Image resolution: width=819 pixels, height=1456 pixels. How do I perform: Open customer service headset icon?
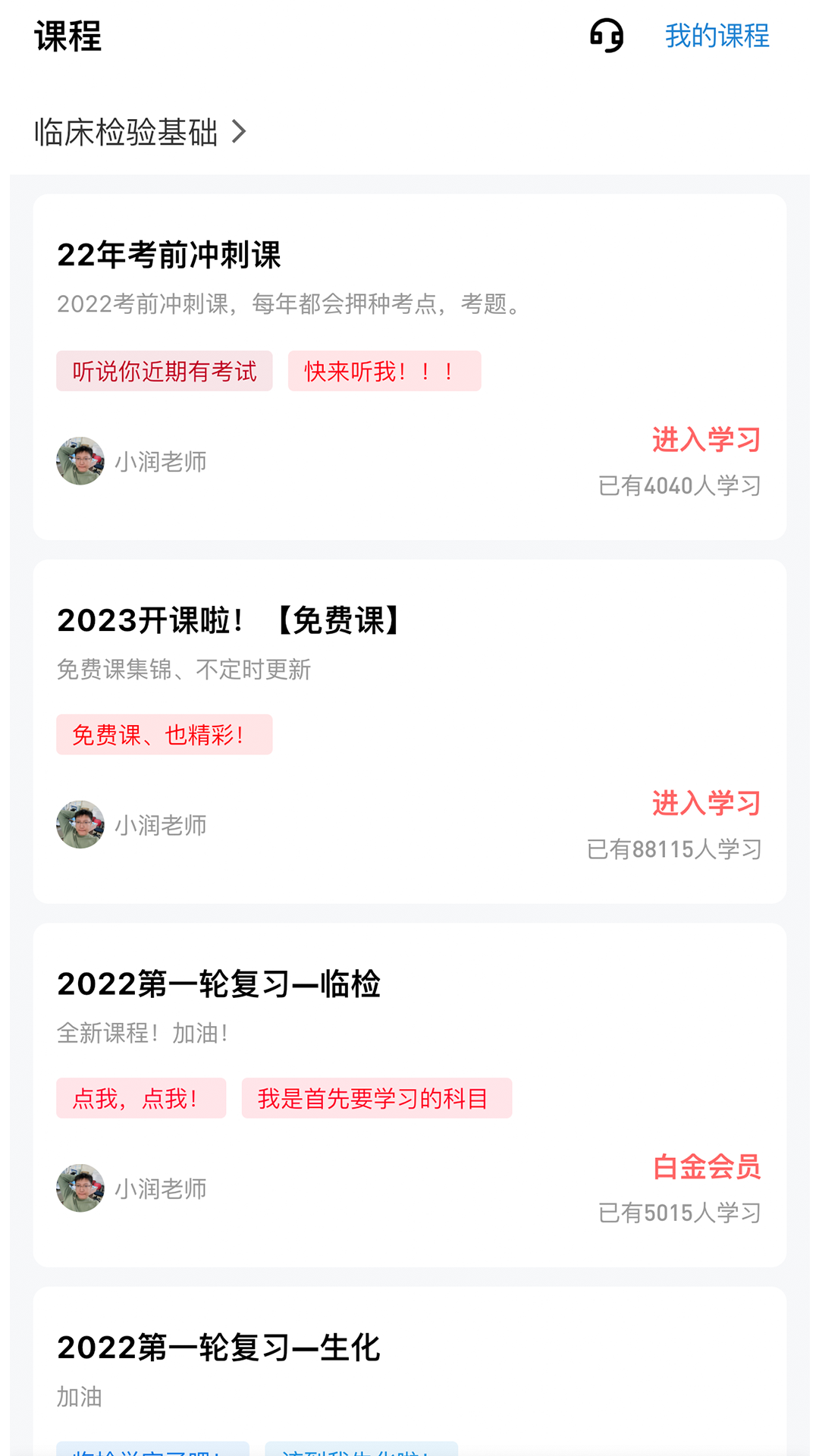(x=607, y=36)
